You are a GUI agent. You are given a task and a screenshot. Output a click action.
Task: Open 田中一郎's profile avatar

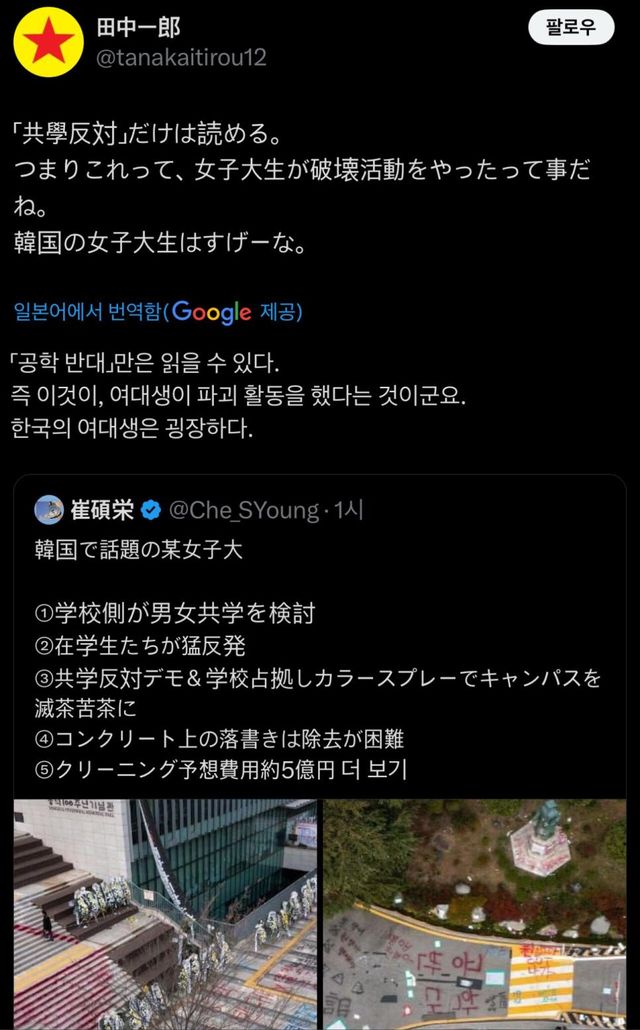coord(49,42)
